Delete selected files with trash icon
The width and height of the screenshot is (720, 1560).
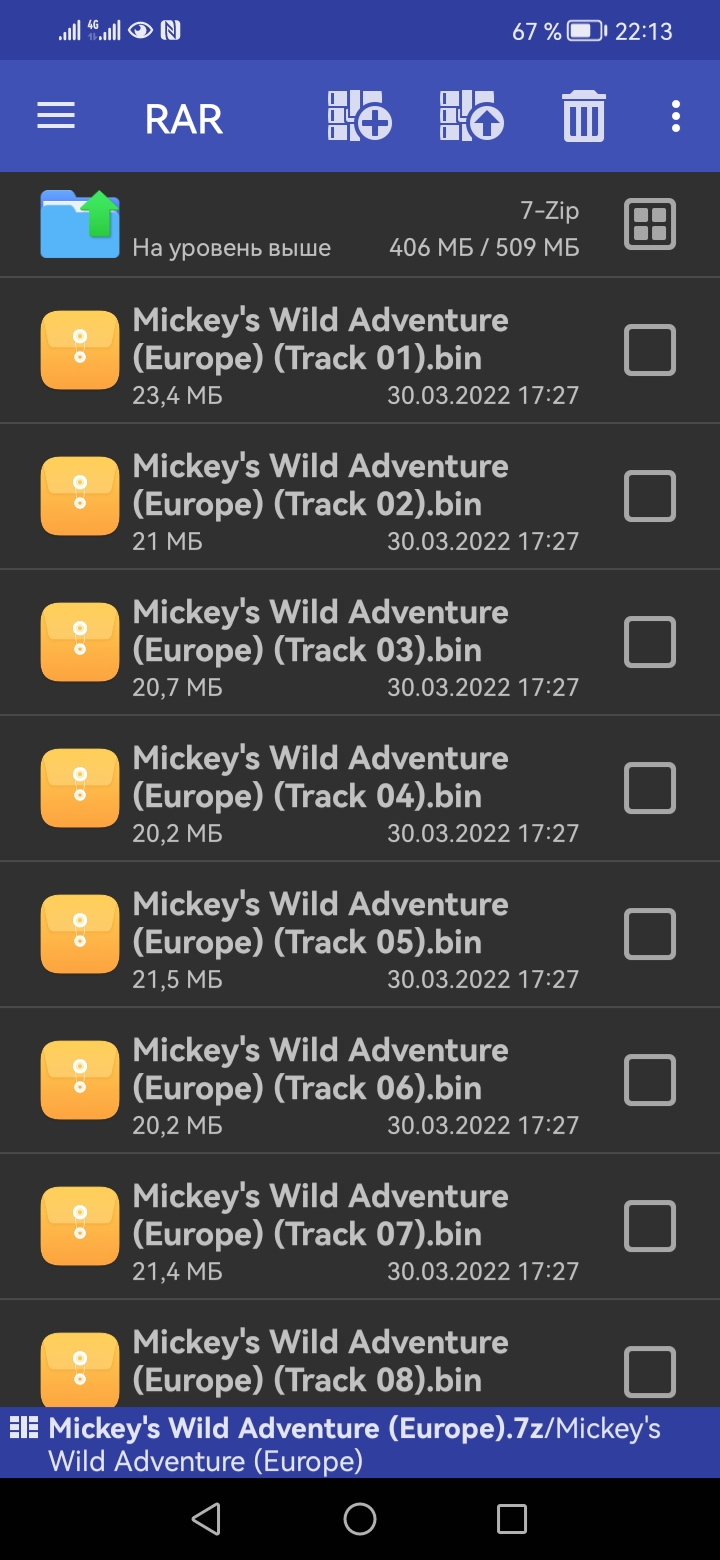pyautogui.click(x=583, y=117)
